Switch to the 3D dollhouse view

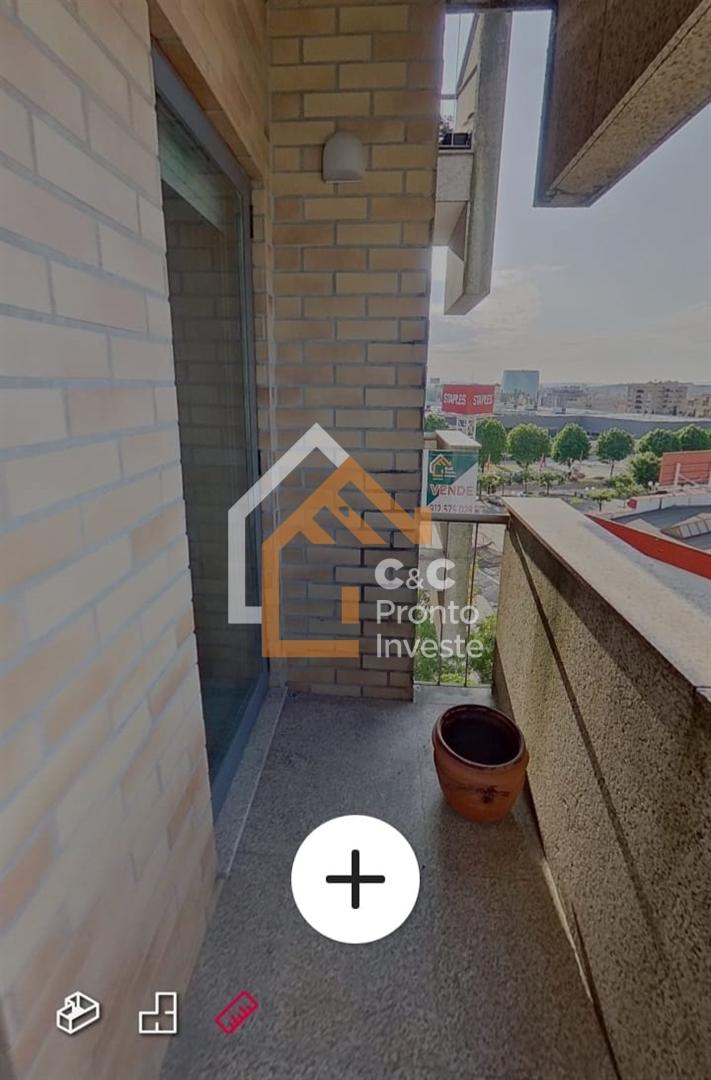[78, 1013]
